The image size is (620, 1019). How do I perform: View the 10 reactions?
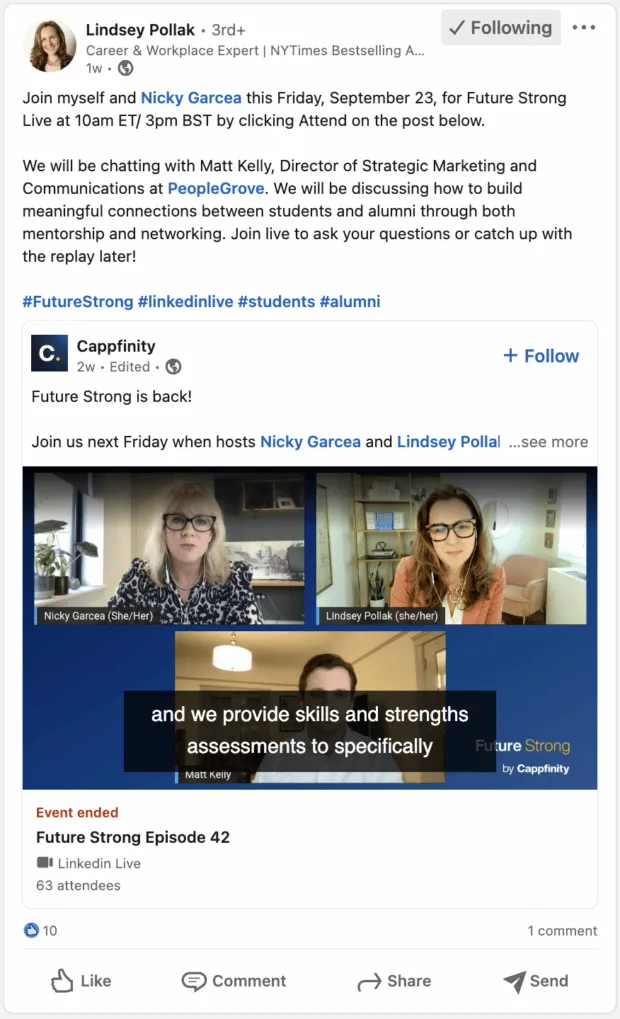click(x=40, y=931)
